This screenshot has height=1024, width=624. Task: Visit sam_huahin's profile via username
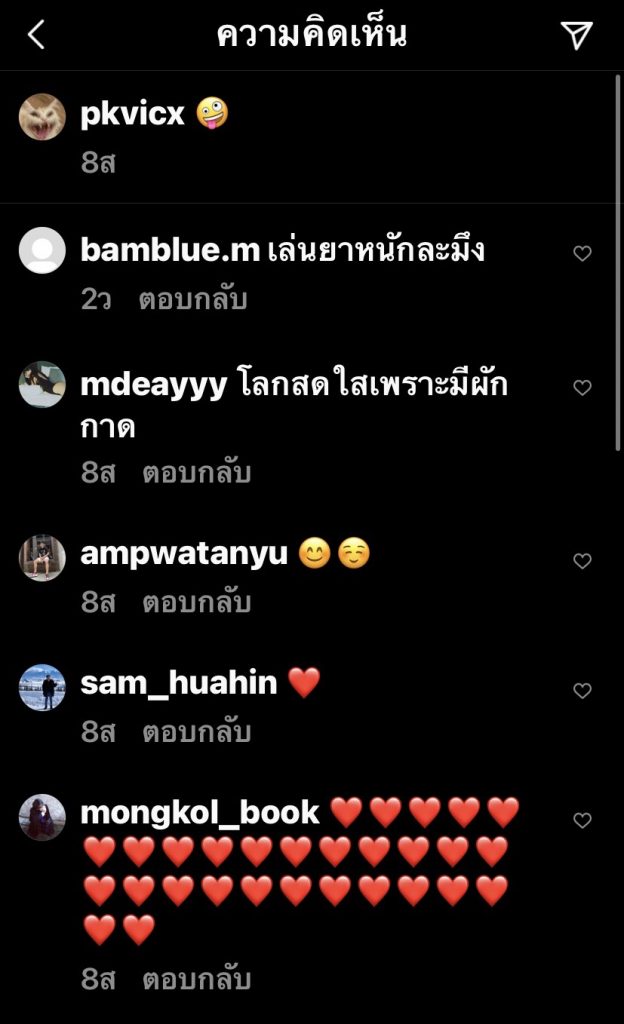pyautogui.click(x=178, y=683)
